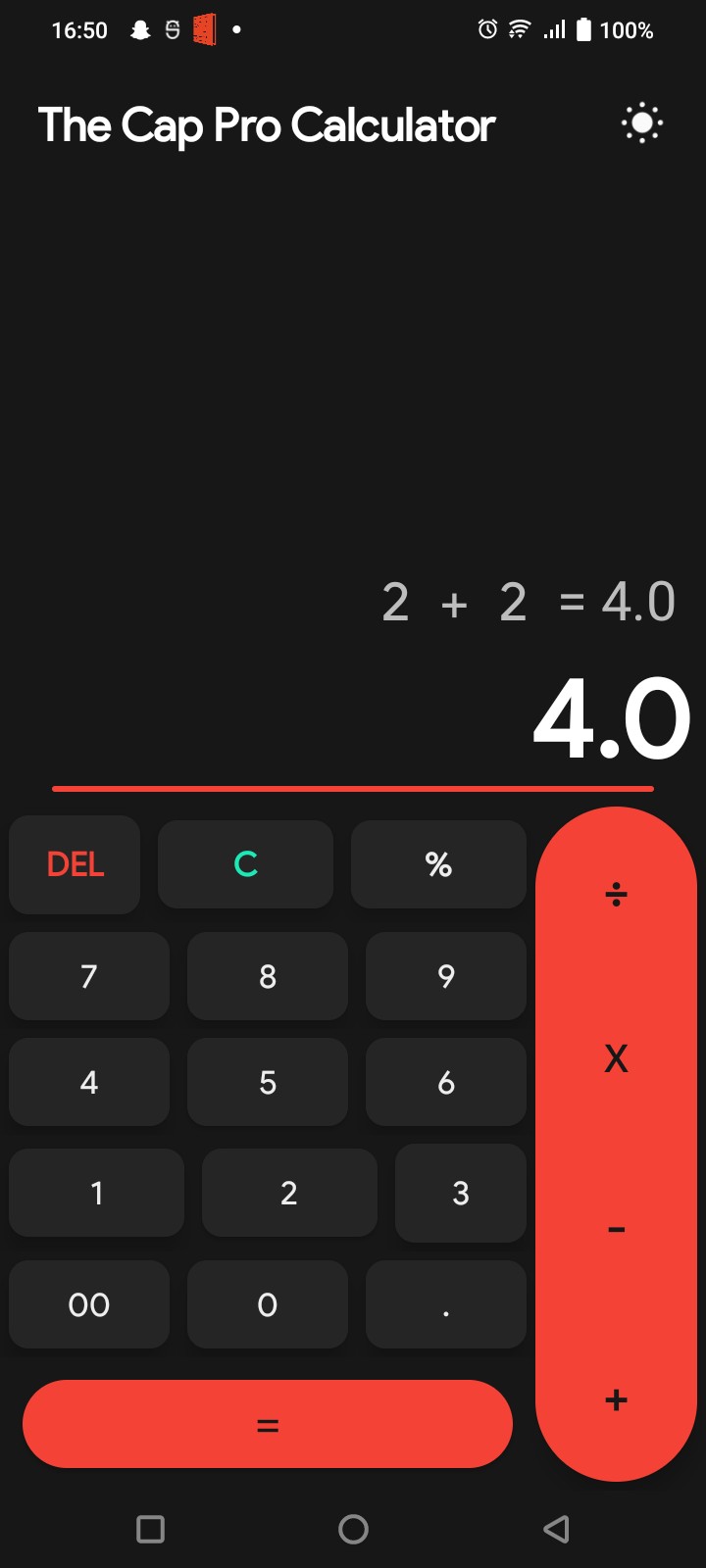Enter digit 9
Viewport: 706px width, 1568px height.
click(446, 976)
